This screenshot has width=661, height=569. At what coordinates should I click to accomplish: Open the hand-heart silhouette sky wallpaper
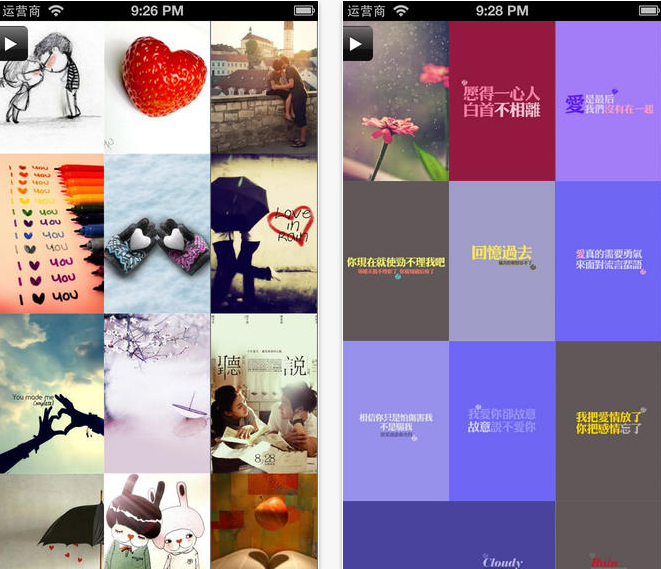(x=52, y=393)
